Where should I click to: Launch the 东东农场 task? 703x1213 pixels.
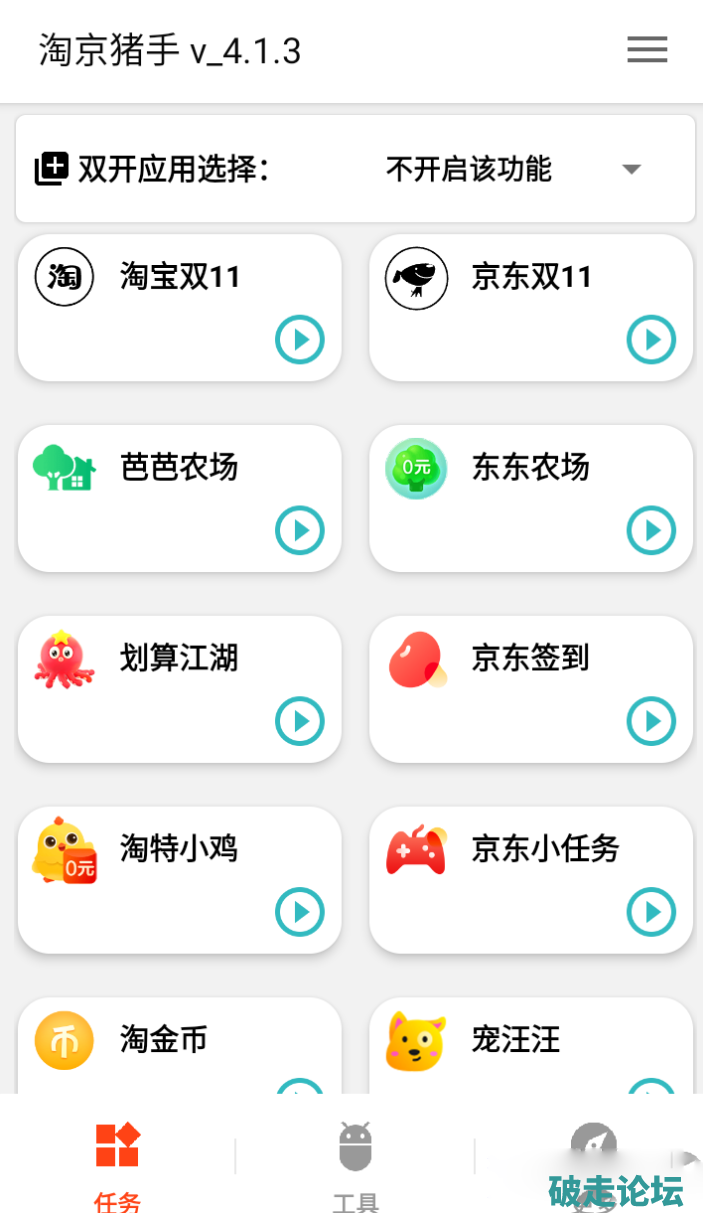(x=651, y=530)
